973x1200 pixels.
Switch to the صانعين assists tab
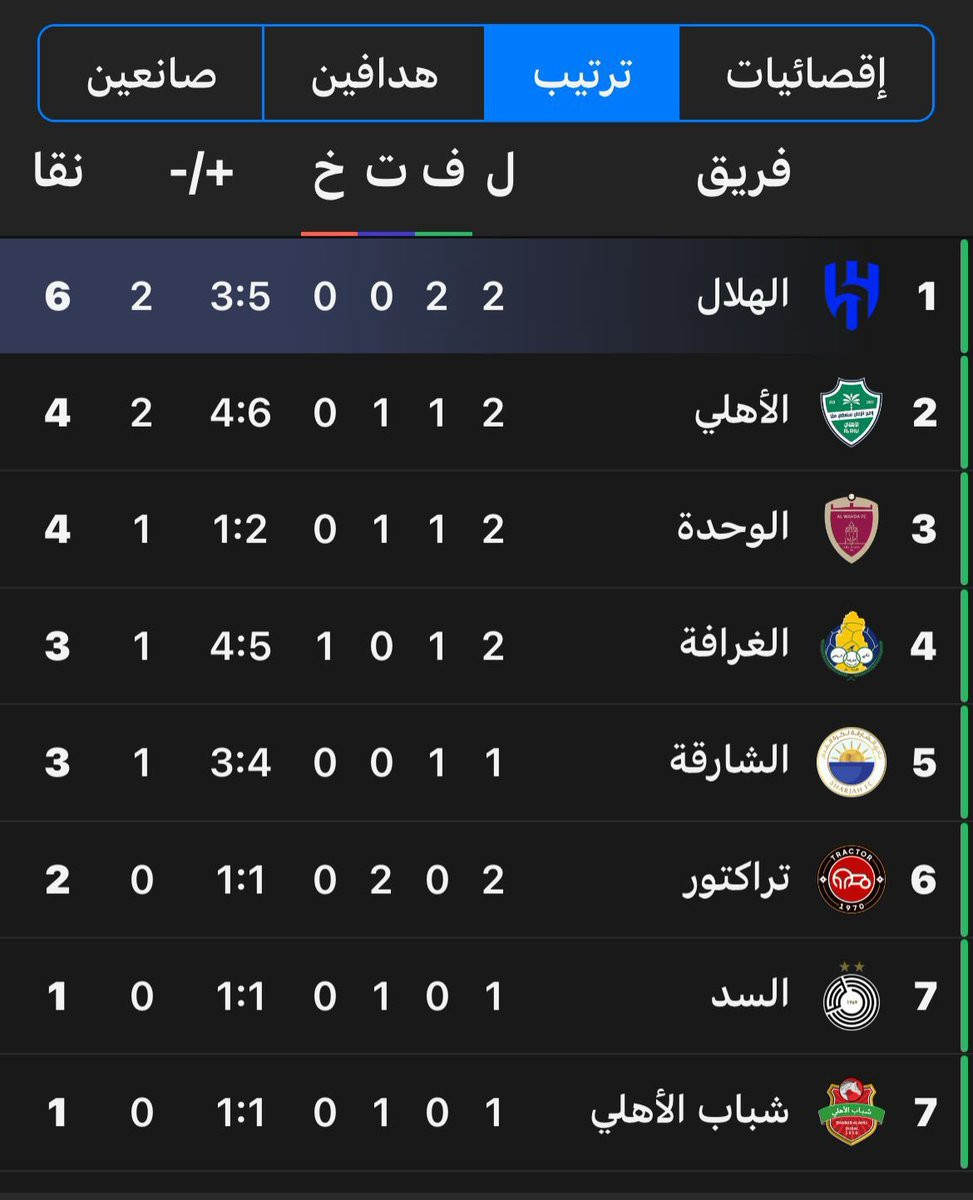coord(151,73)
